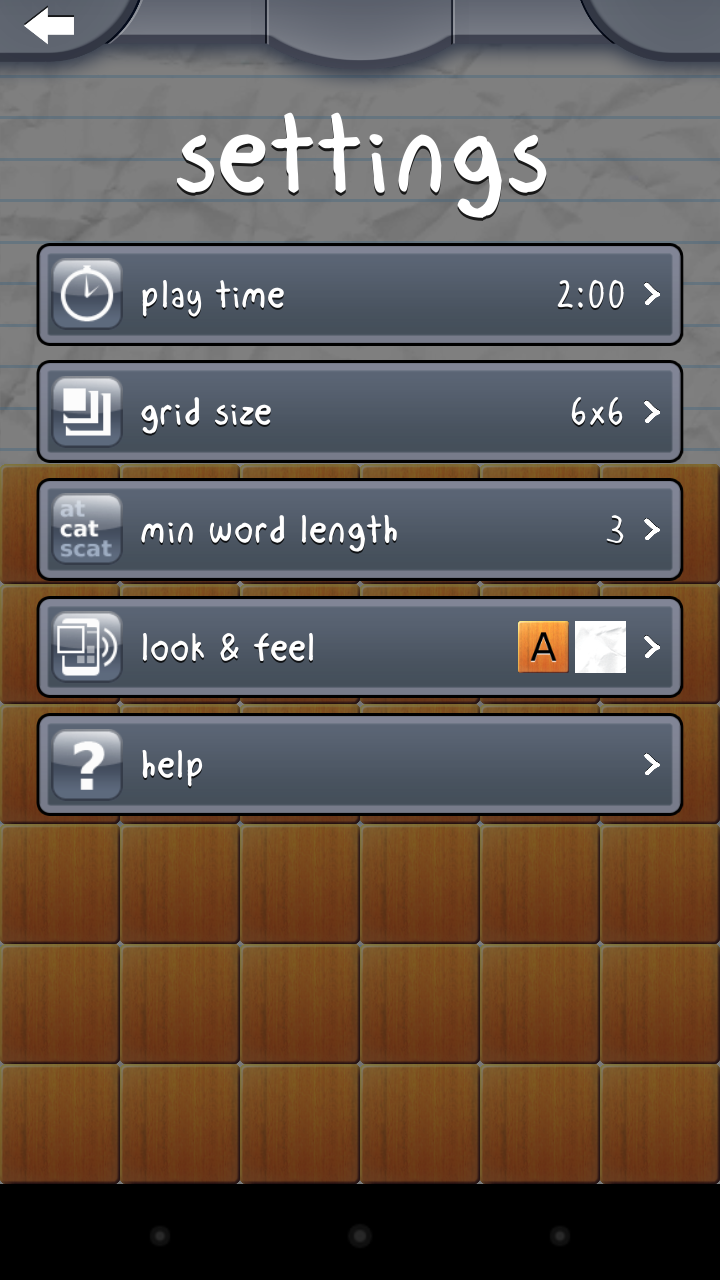Click the grid size stacked-squares icon
Viewport: 720px width, 1280px height.
(x=86, y=411)
